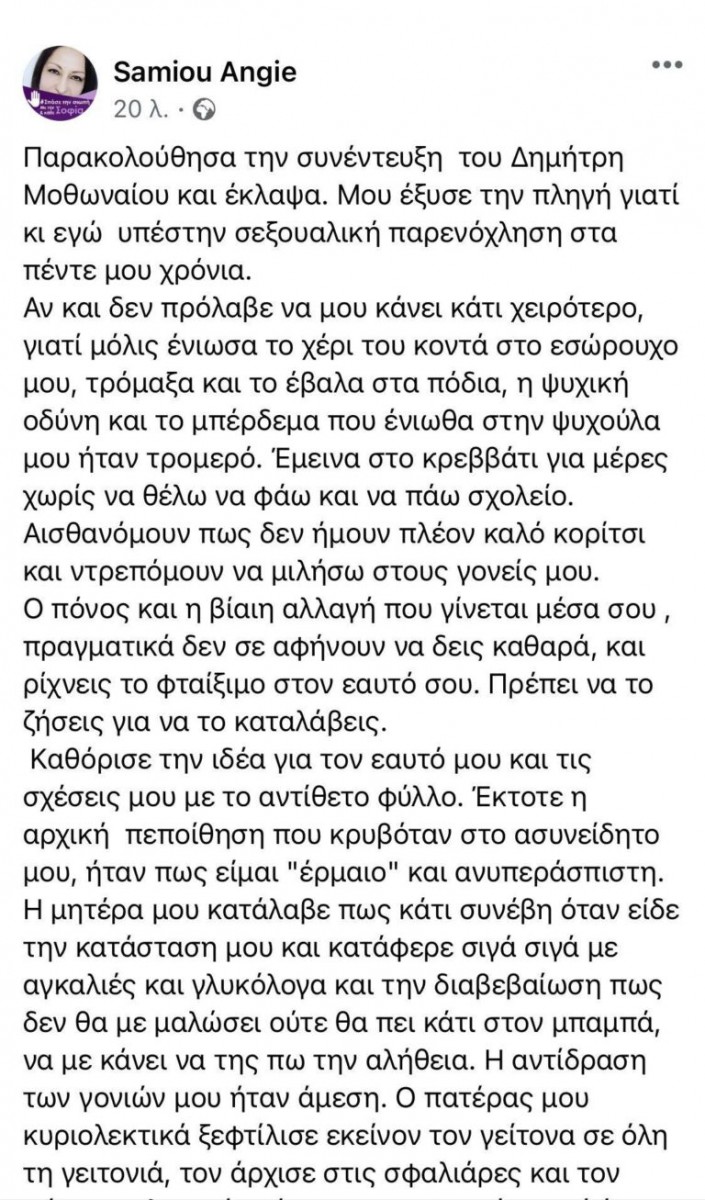The image size is (705, 1200).
Task: Tap the Samiou Angie author name
Action: [205, 72]
